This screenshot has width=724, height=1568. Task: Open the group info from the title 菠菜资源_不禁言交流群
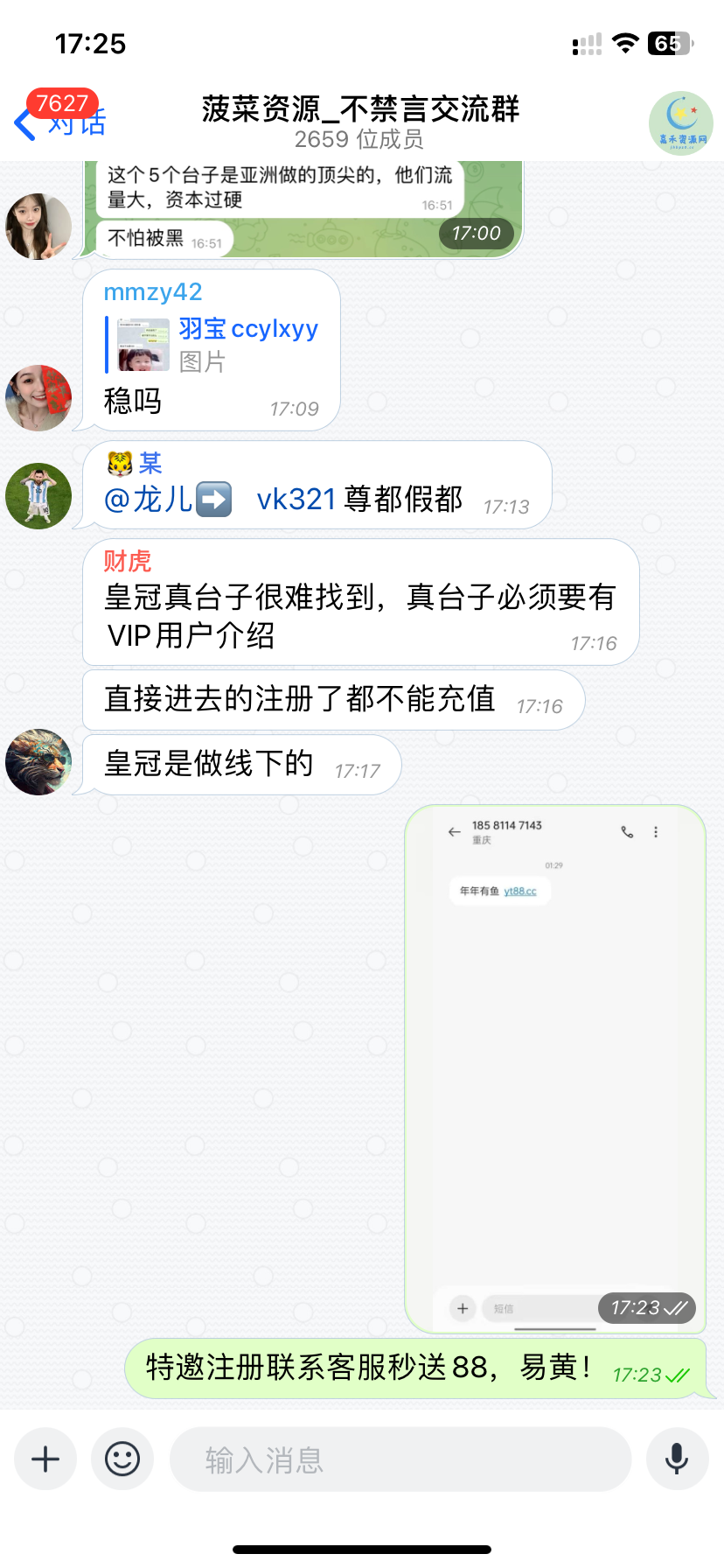(x=360, y=109)
